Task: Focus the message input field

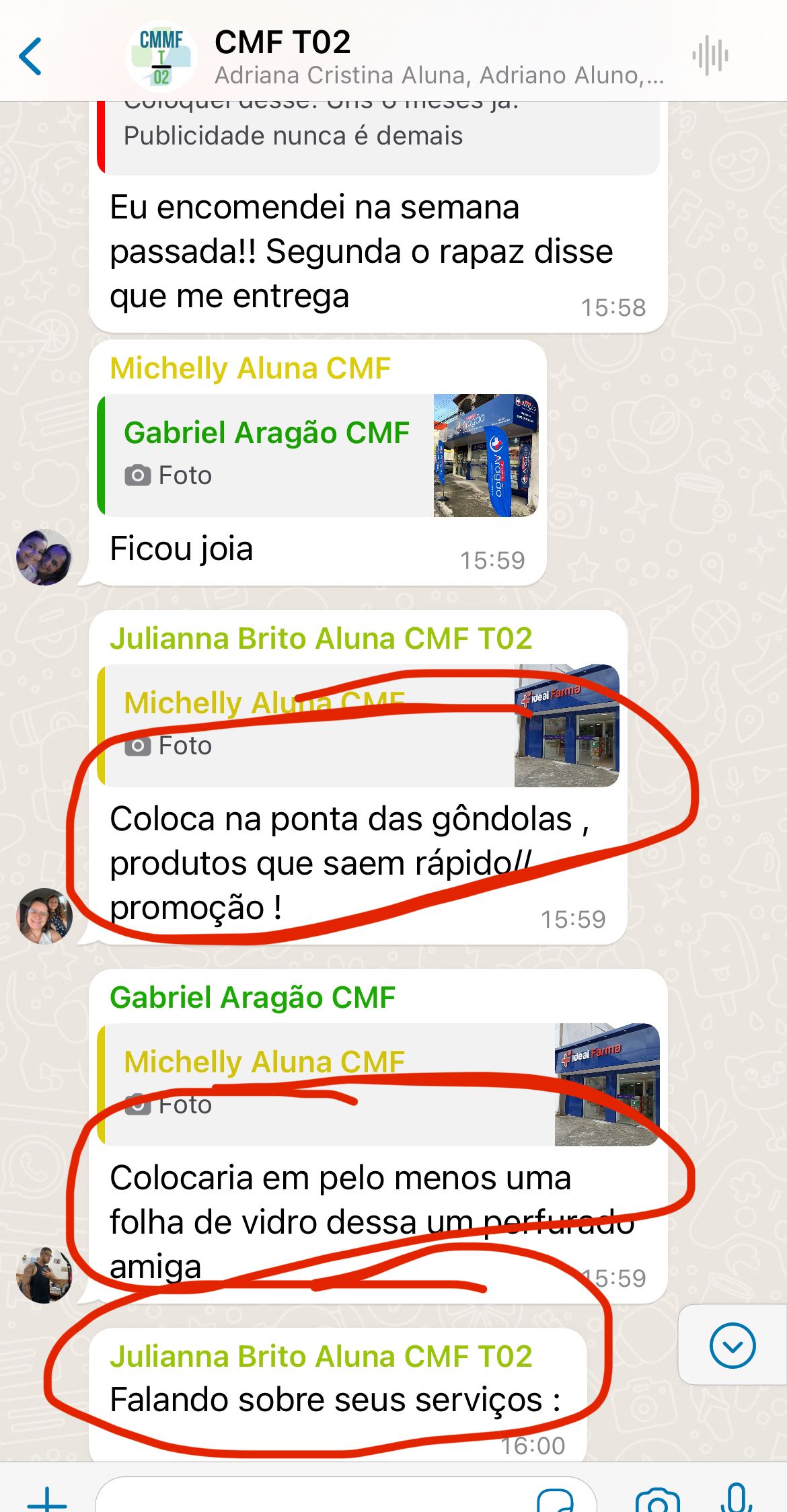Action: tap(316, 1498)
